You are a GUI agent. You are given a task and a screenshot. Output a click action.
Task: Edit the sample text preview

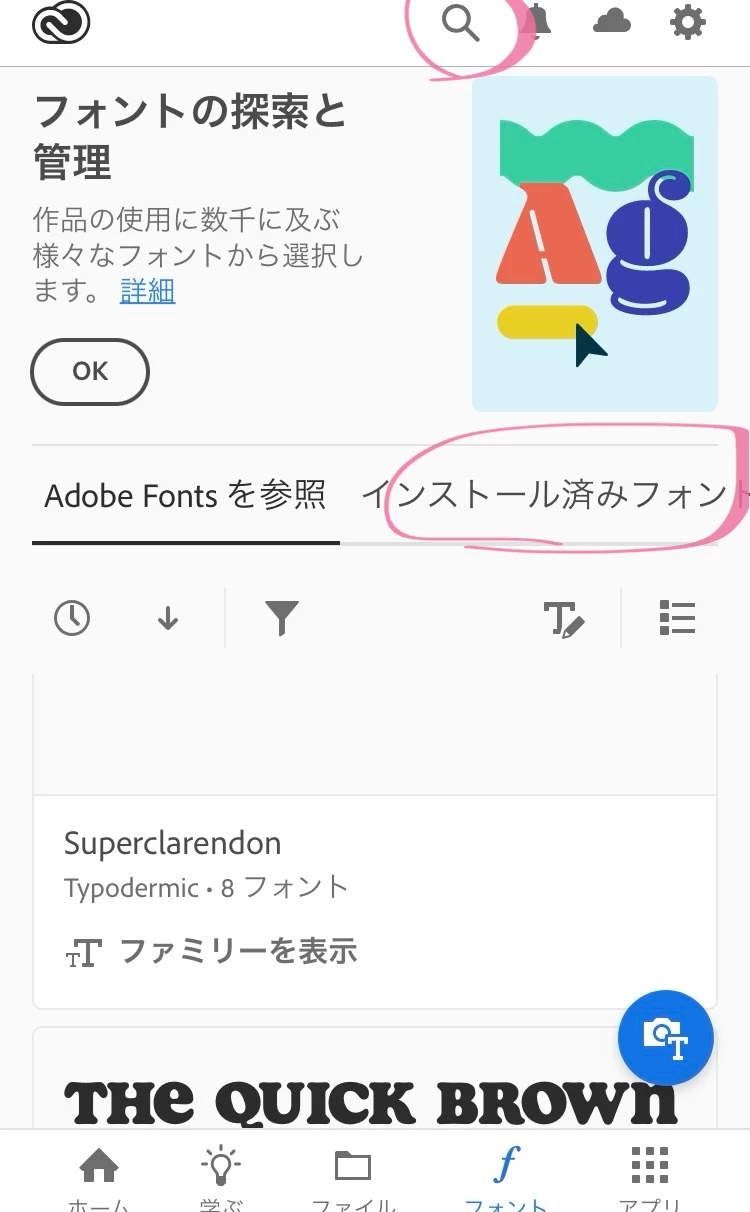pyautogui.click(x=564, y=619)
